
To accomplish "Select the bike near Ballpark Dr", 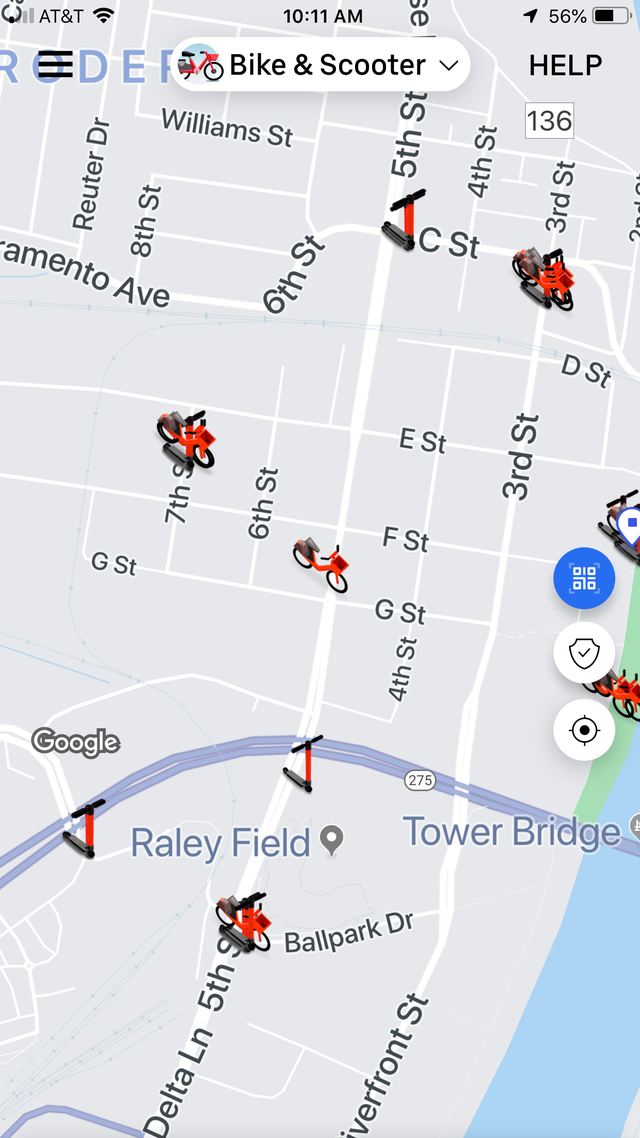I will click(244, 921).
